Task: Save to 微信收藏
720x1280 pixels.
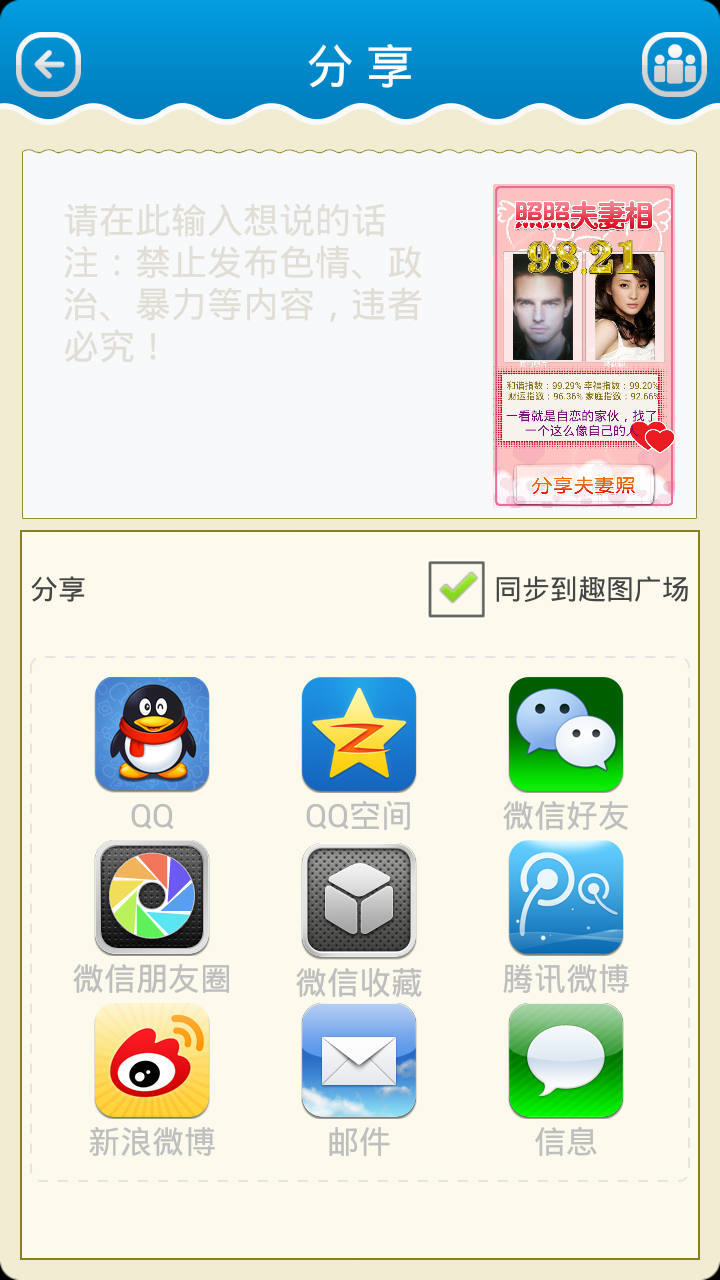Action: click(359, 899)
